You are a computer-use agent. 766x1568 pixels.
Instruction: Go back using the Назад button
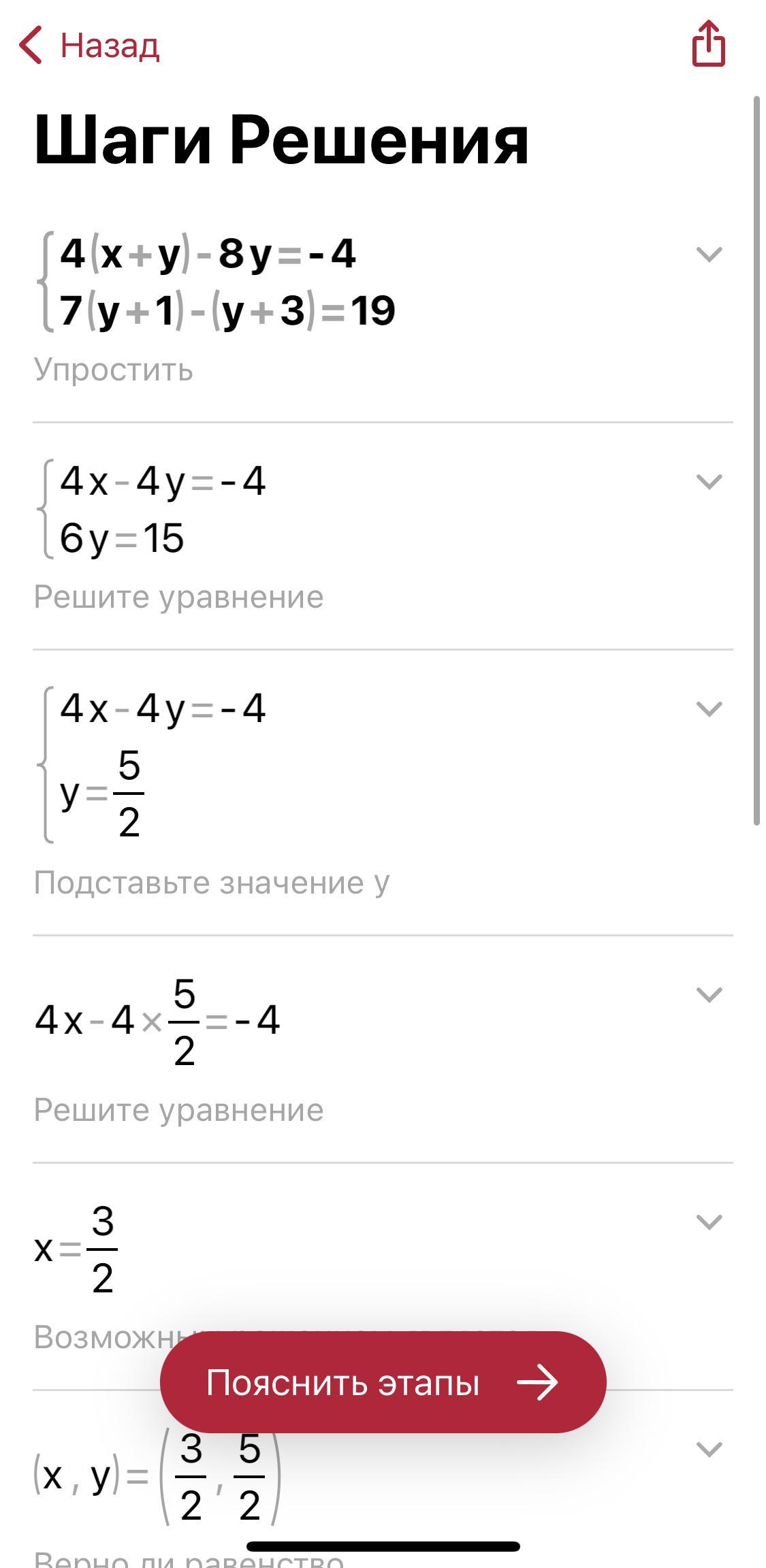[x=89, y=46]
